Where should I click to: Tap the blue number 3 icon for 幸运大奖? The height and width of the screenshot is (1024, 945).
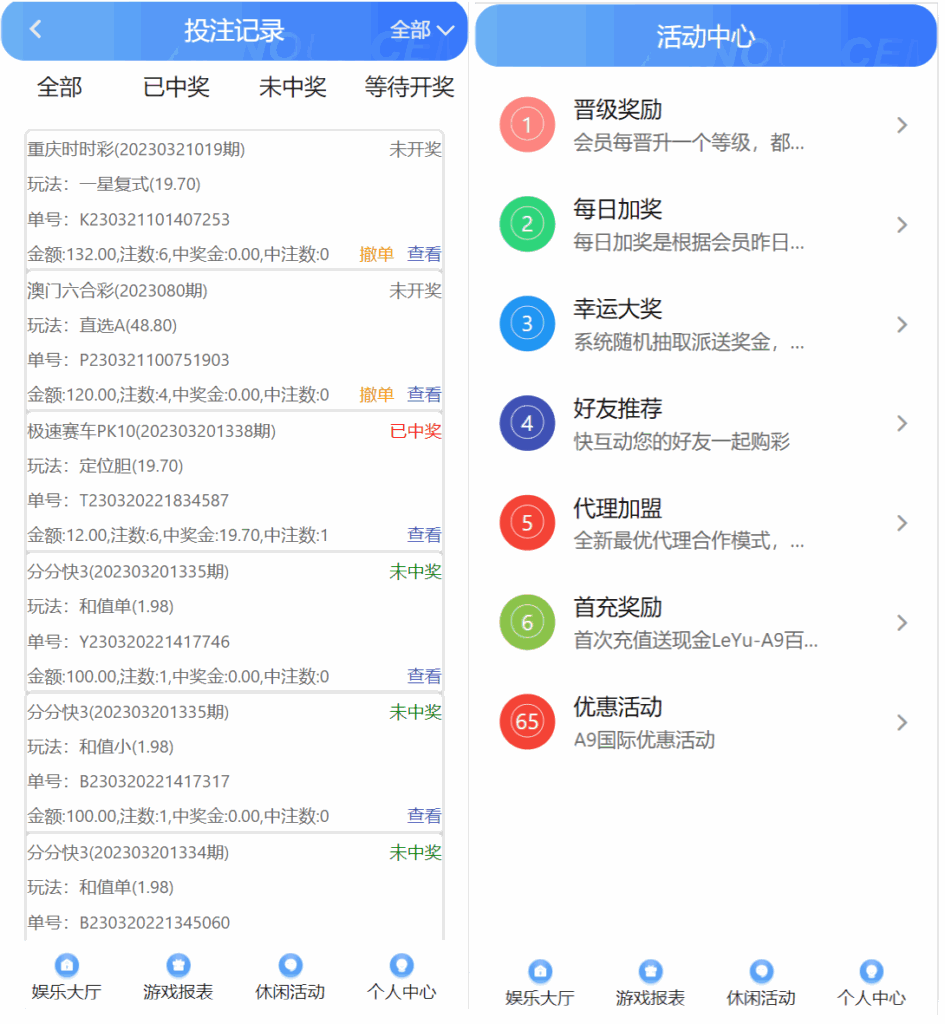click(x=527, y=324)
